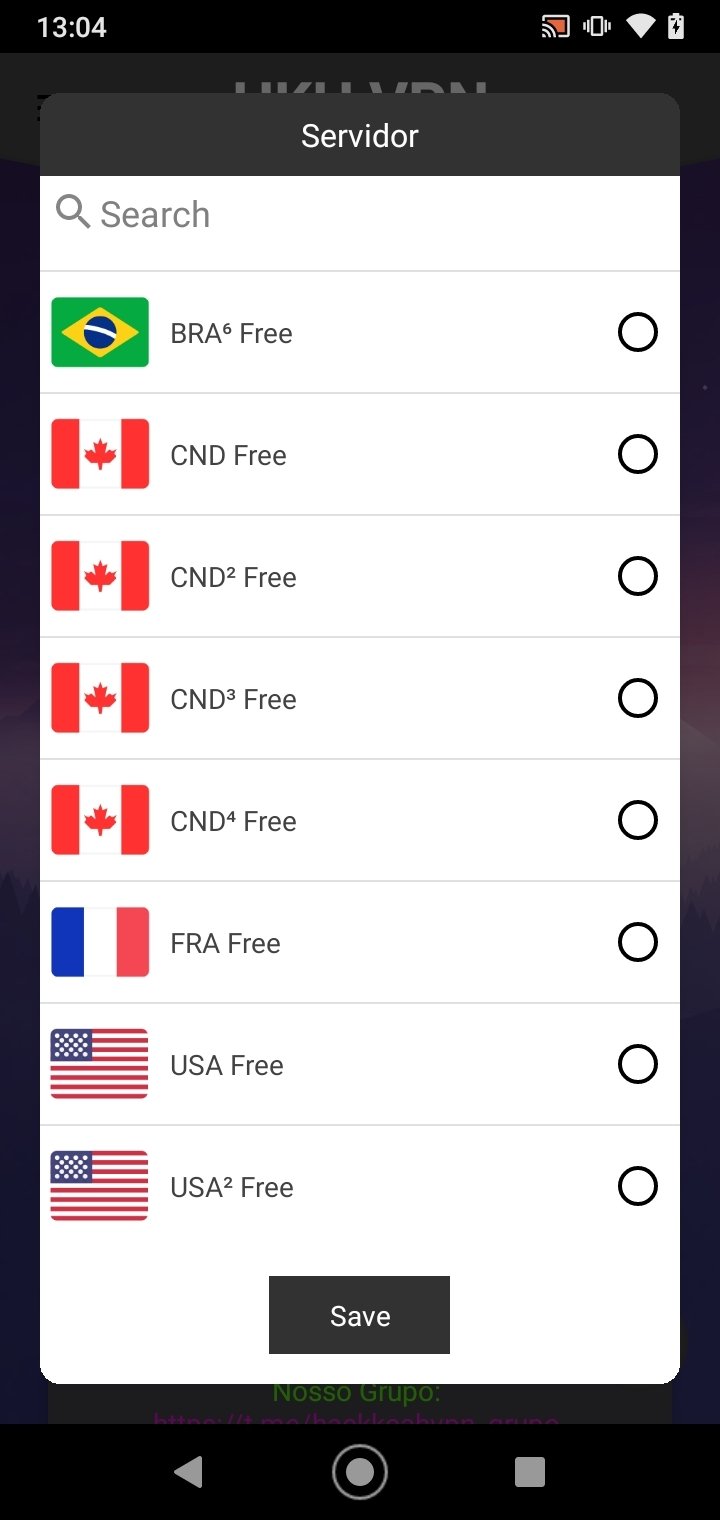Pick the CND² Free server
The image size is (720, 1520).
coord(360,576)
